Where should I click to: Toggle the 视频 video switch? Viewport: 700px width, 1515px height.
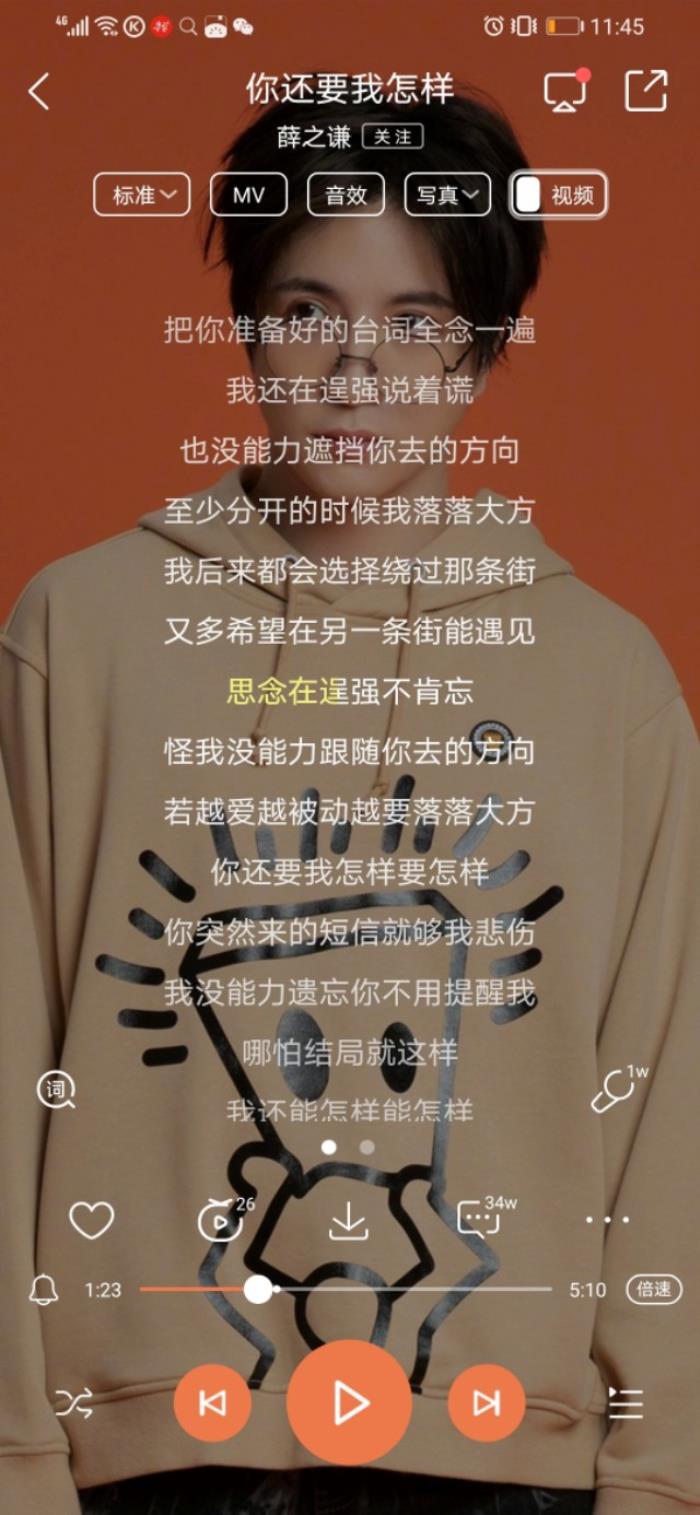point(558,195)
